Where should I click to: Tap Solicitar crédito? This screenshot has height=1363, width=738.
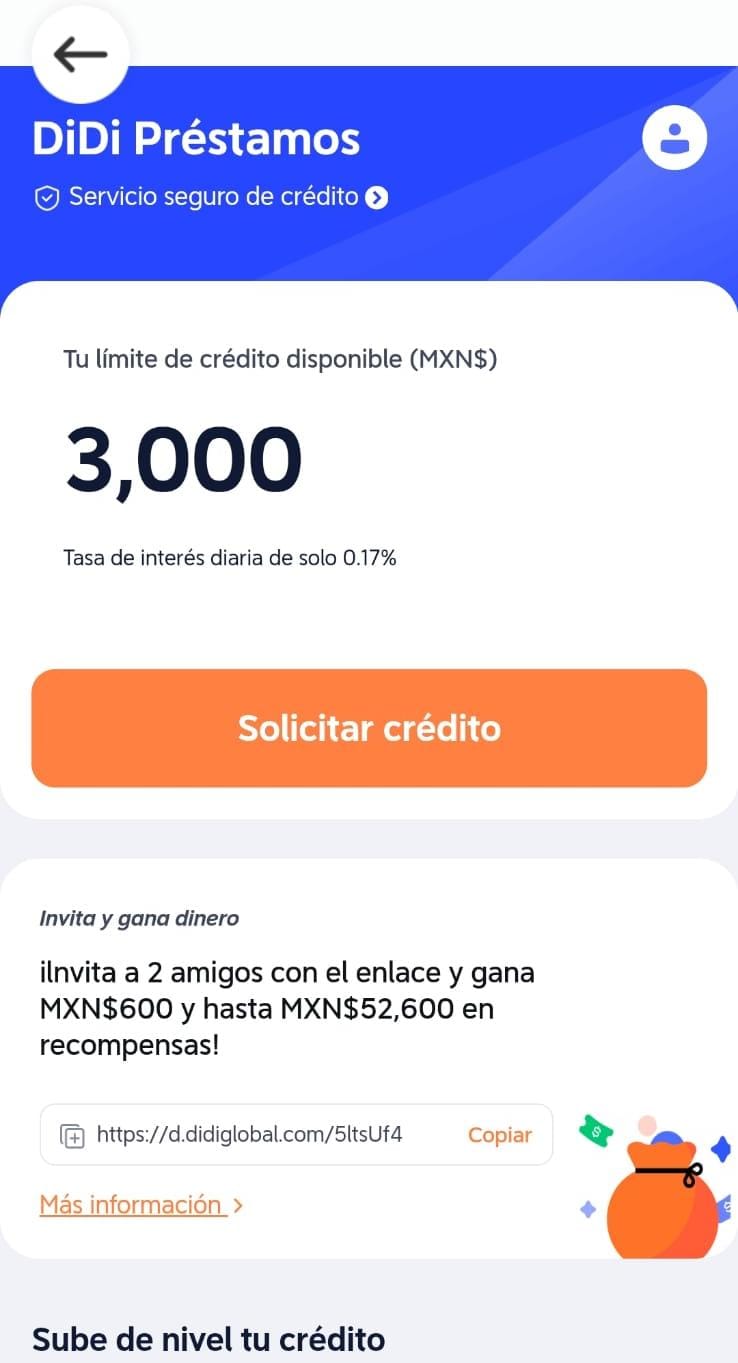(369, 728)
